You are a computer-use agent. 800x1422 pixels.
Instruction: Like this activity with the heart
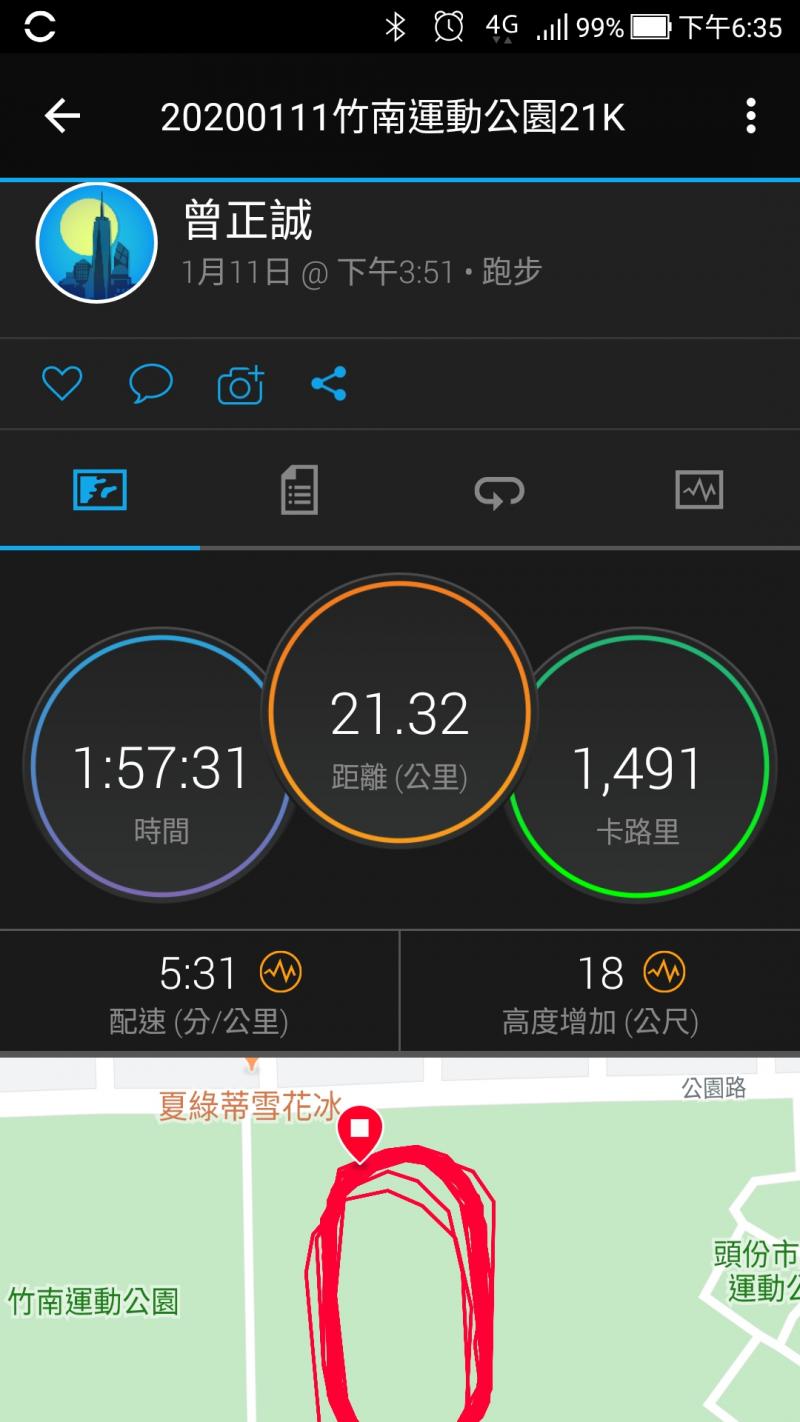(x=62, y=384)
